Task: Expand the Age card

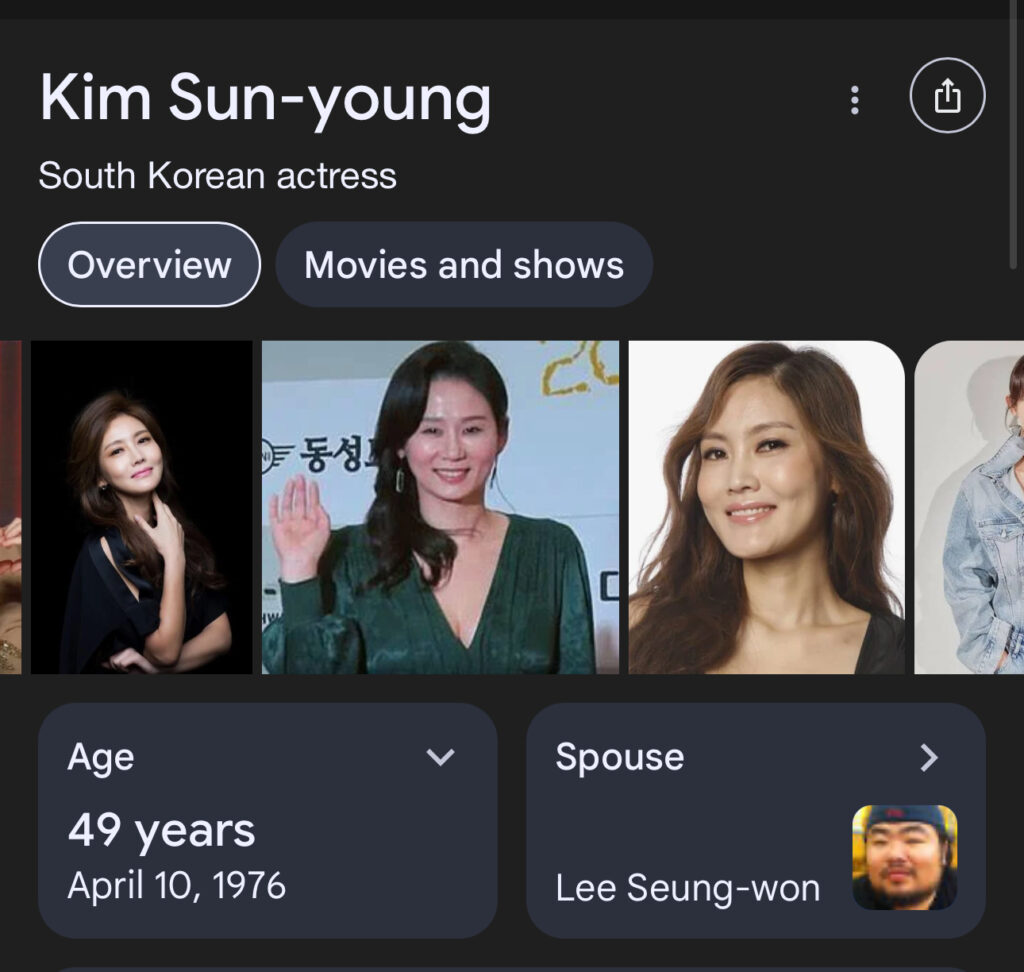Action: pyautogui.click(x=440, y=757)
